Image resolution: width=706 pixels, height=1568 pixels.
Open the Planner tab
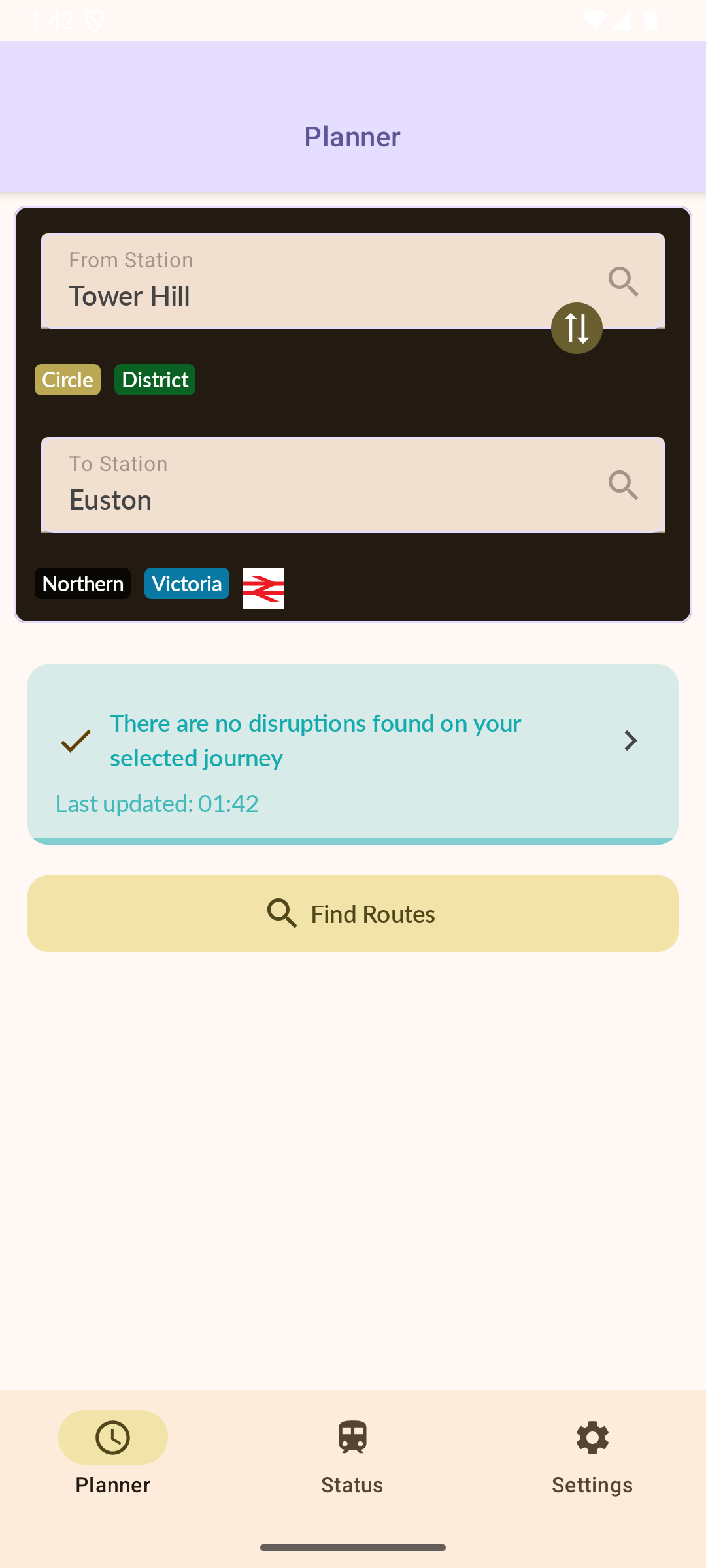(x=112, y=1463)
